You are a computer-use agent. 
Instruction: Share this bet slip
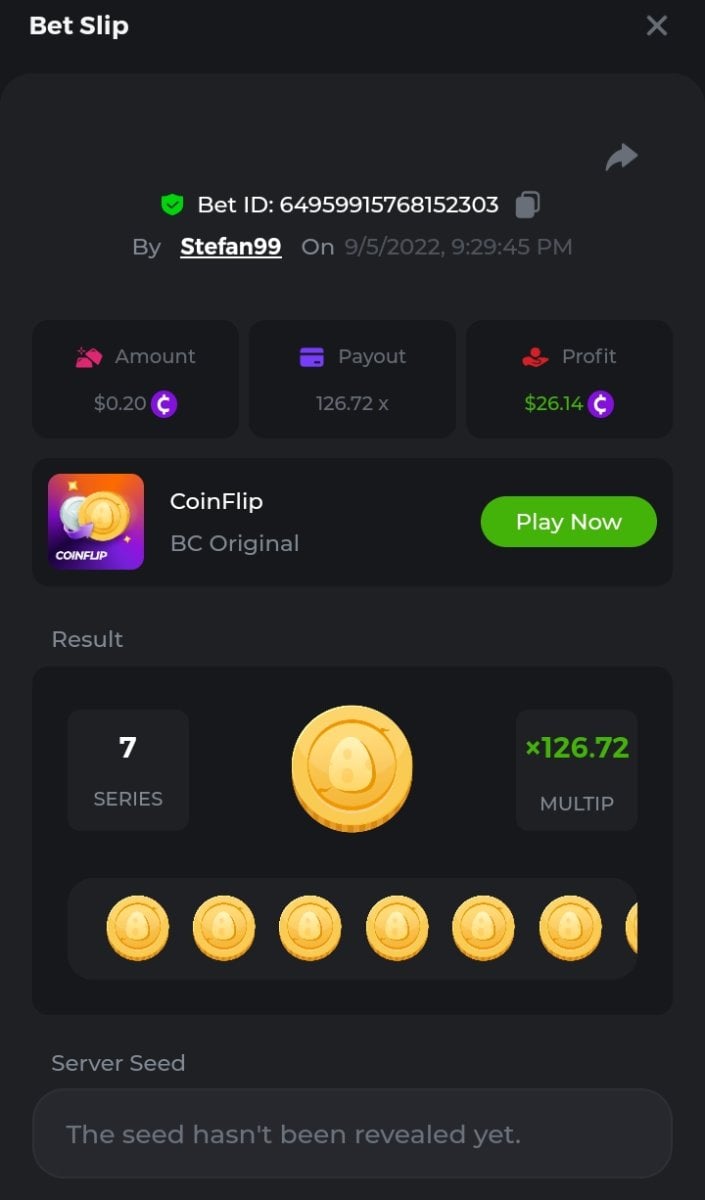pos(621,157)
